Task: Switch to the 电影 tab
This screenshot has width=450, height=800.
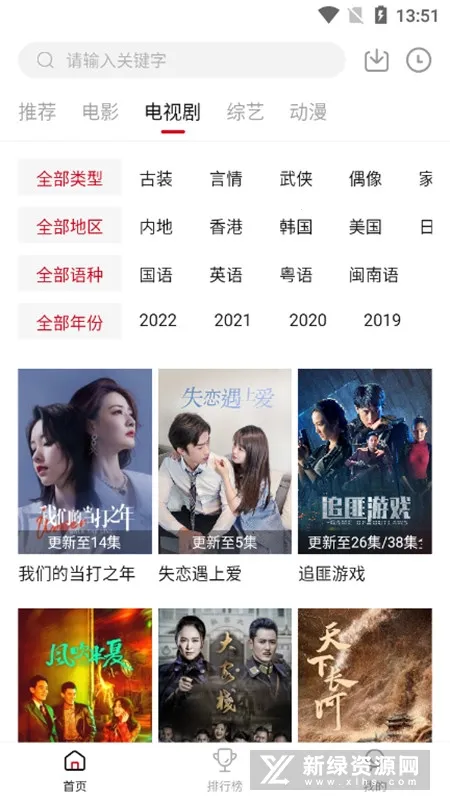Action: (x=101, y=112)
